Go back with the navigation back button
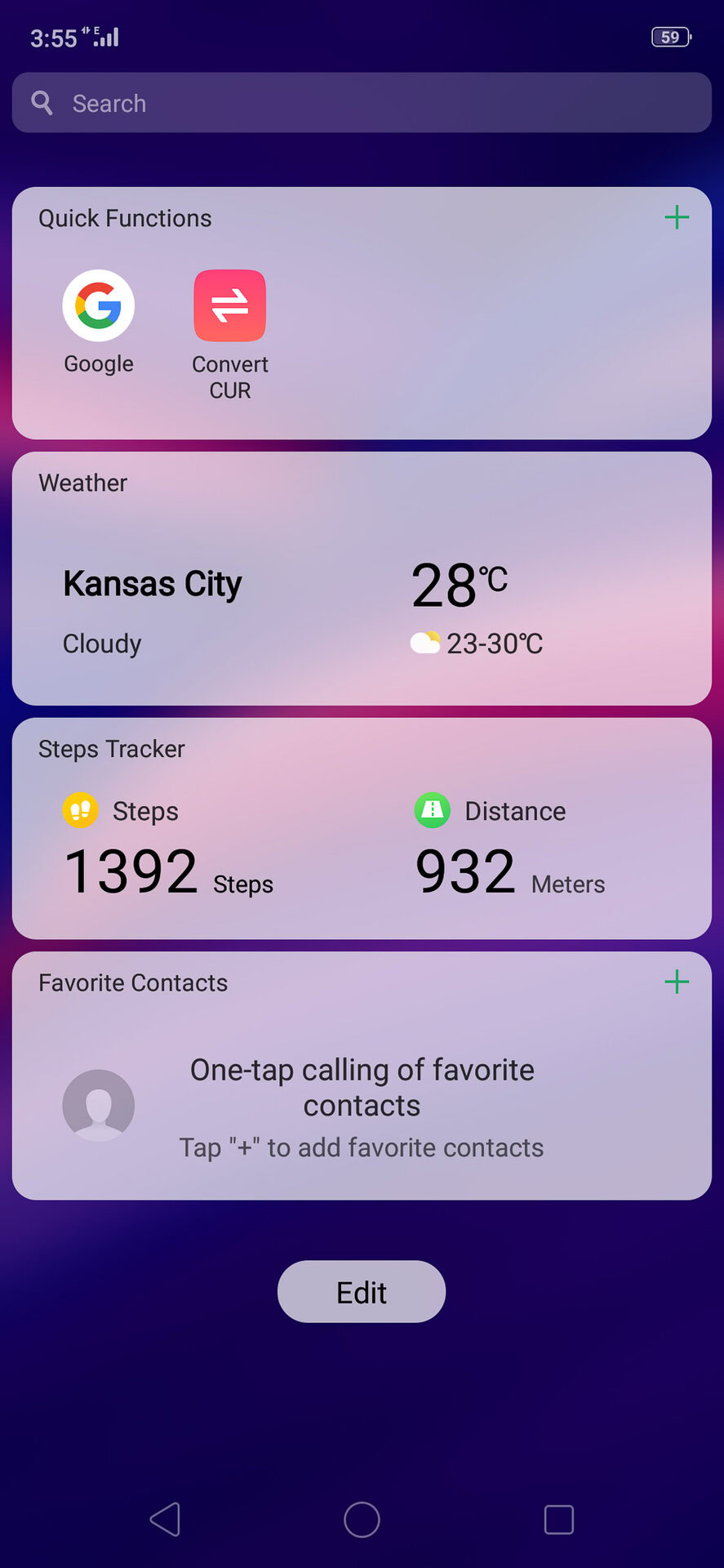724x1568 pixels. [x=166, y=1519]
